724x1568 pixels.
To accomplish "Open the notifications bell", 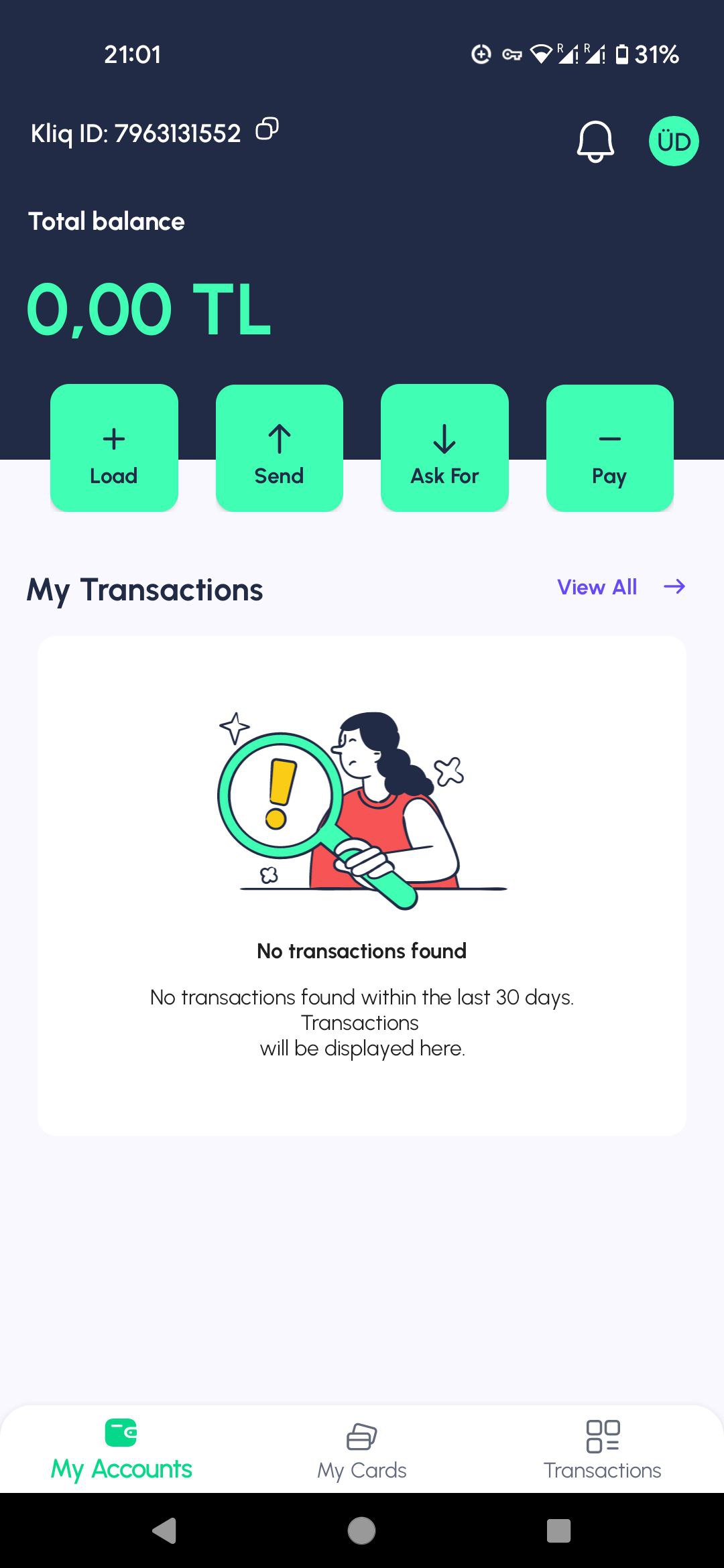I will coord(595,141).
